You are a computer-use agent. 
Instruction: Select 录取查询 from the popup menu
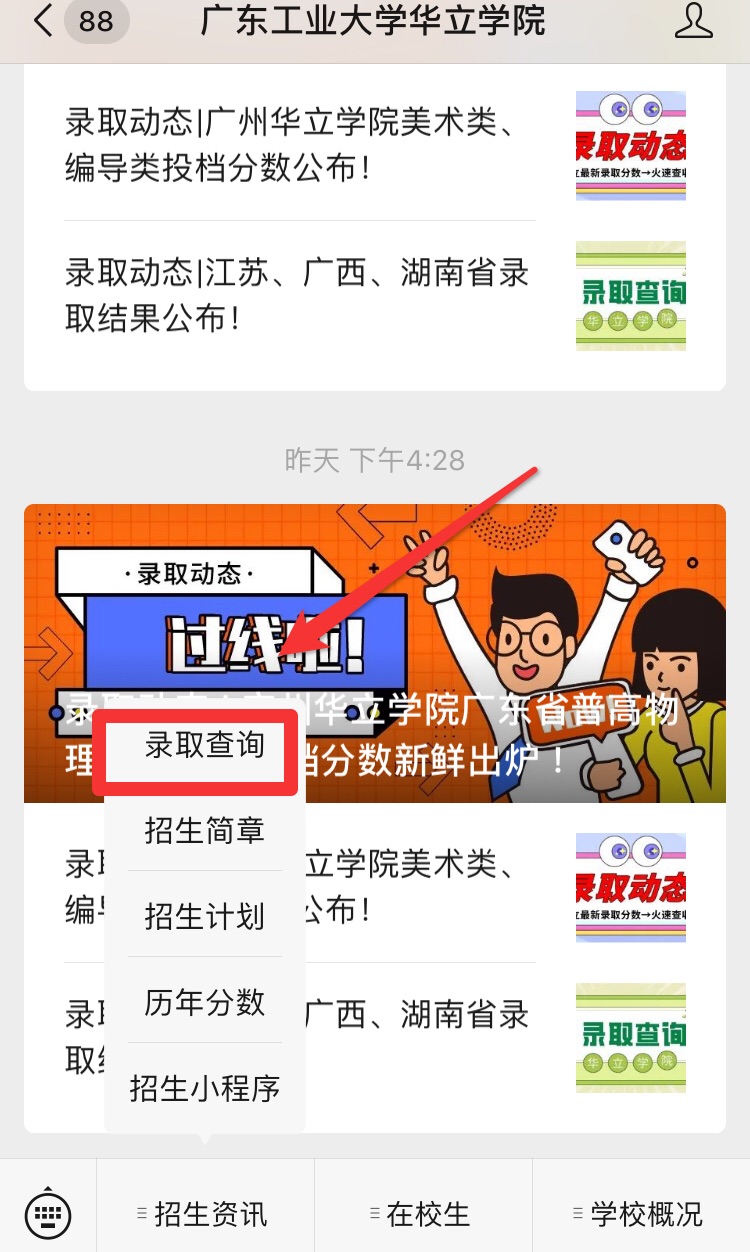pos(204,745)
